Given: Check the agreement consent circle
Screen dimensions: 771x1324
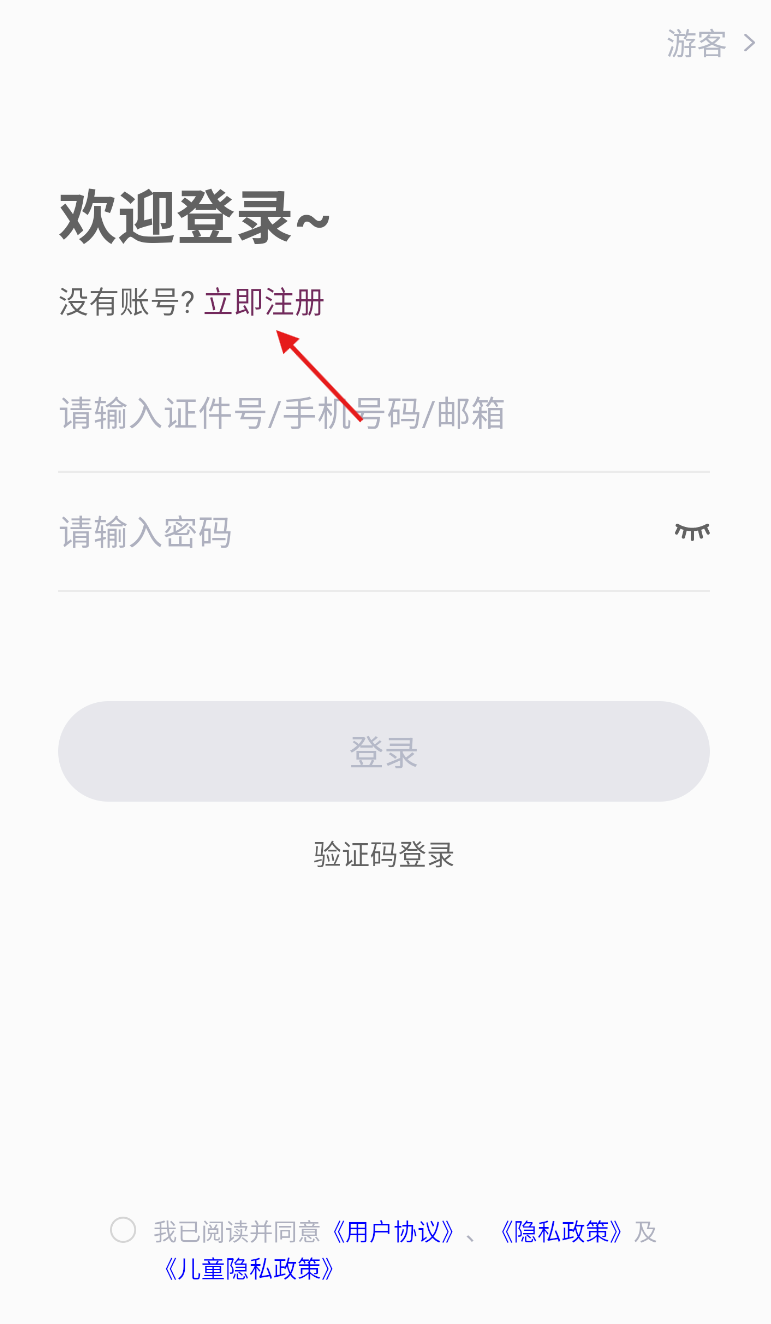Looking at the screenshot, I should 123,1230.
